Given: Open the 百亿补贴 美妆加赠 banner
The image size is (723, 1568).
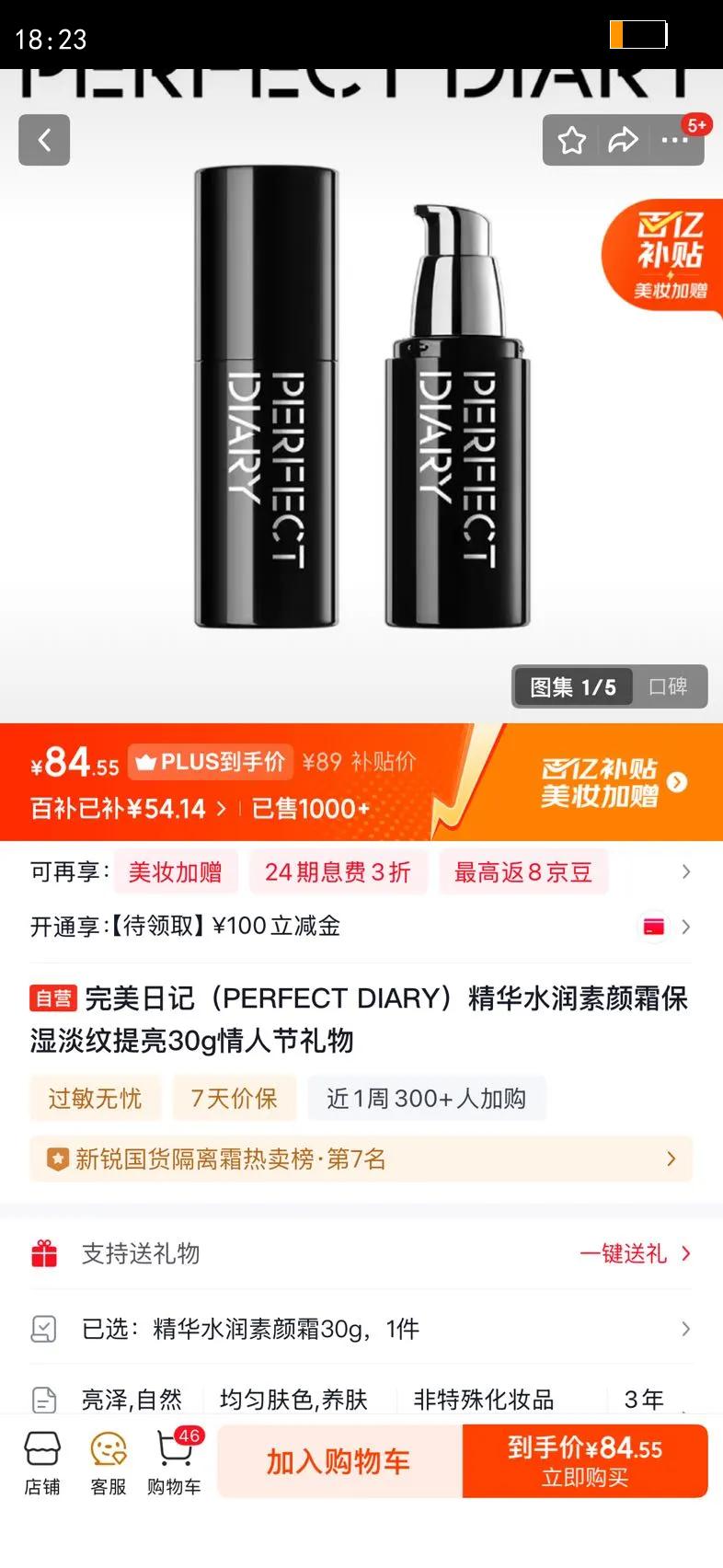Looking at the screenshot, I should (613, 782).
